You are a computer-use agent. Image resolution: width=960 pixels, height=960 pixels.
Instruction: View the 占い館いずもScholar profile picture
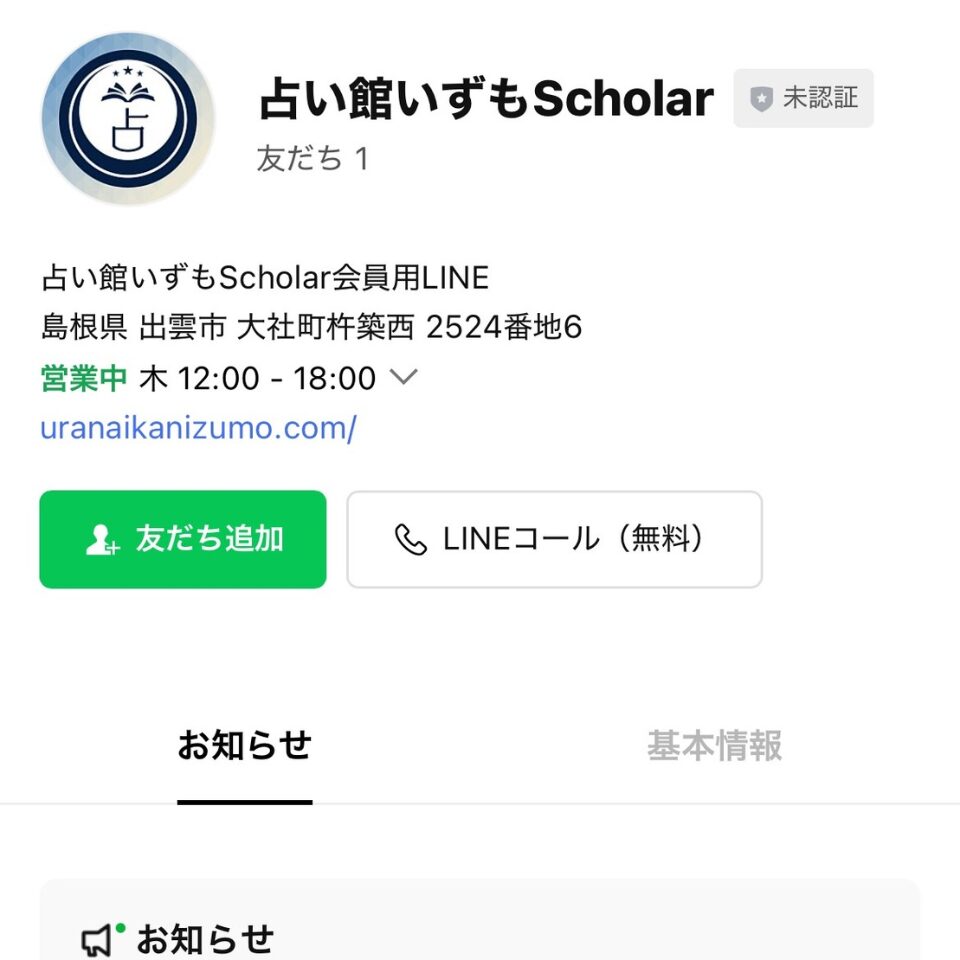128,118
